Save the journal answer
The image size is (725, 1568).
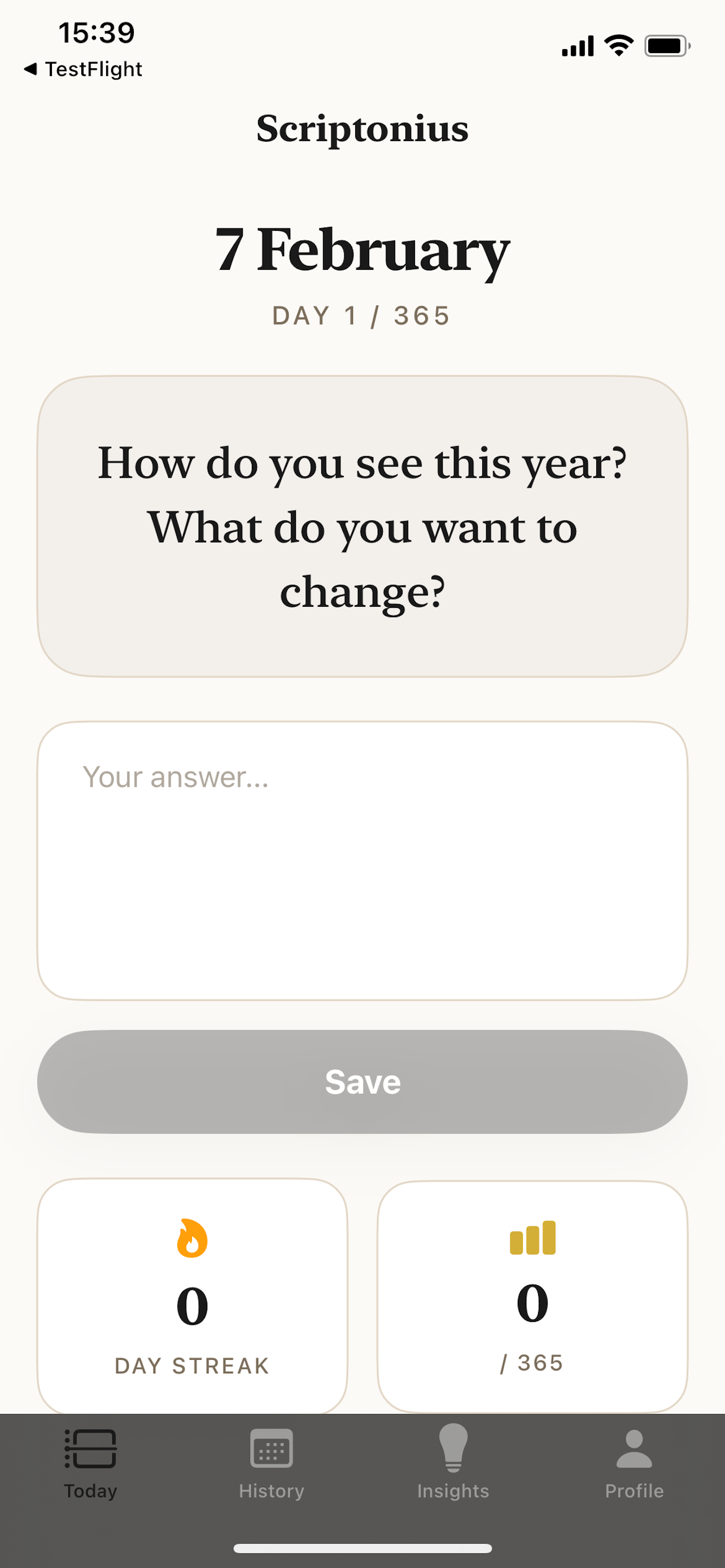pyautogui.click(x=362, y=1081)
